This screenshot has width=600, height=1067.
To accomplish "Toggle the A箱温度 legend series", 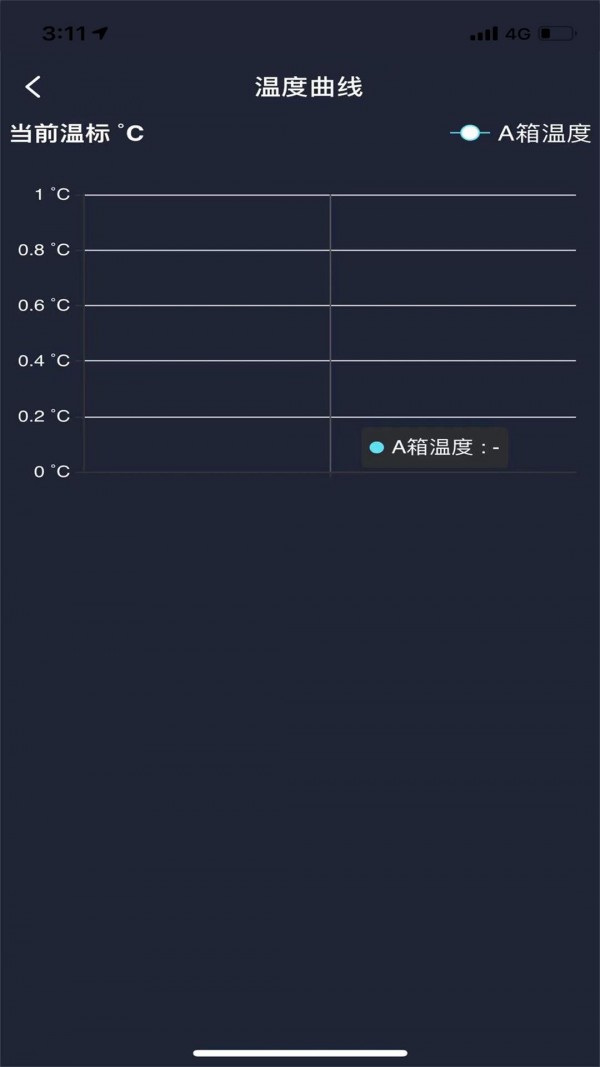I will [x=520, y=133].
